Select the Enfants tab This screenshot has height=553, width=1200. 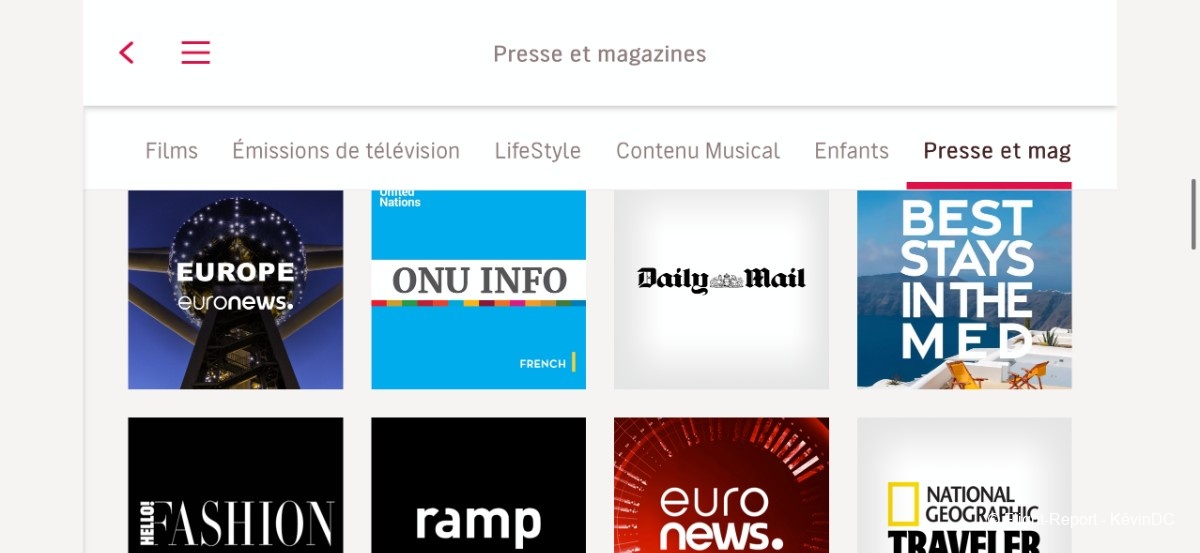pos(851,151)
